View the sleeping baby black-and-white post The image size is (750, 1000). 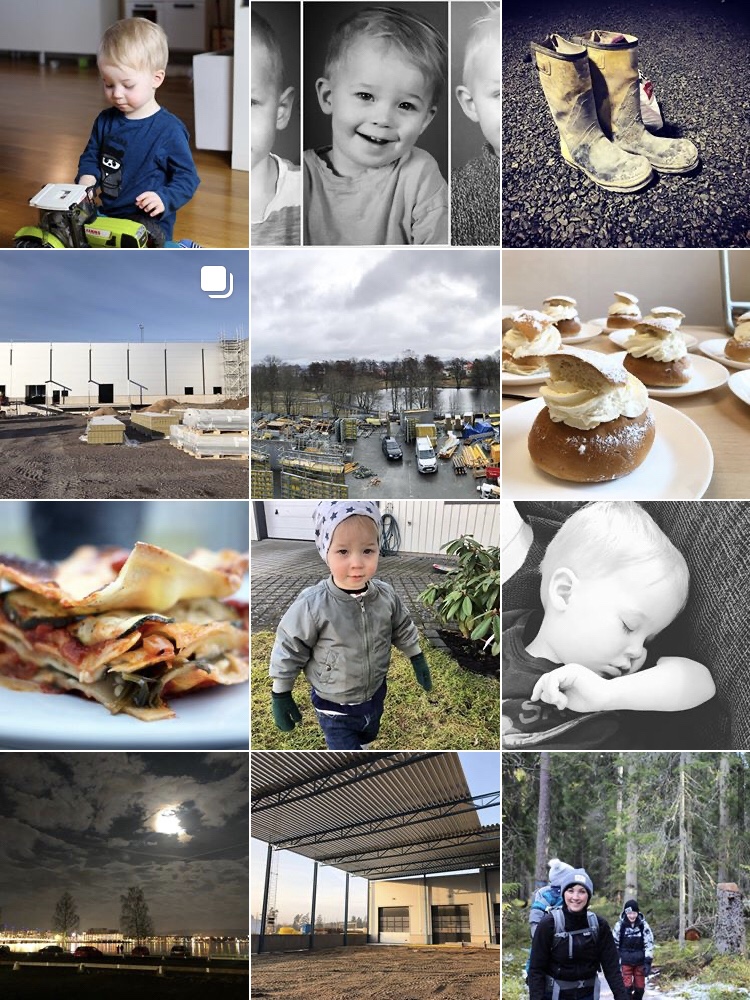pyautogui.click(x=626, y=625)
